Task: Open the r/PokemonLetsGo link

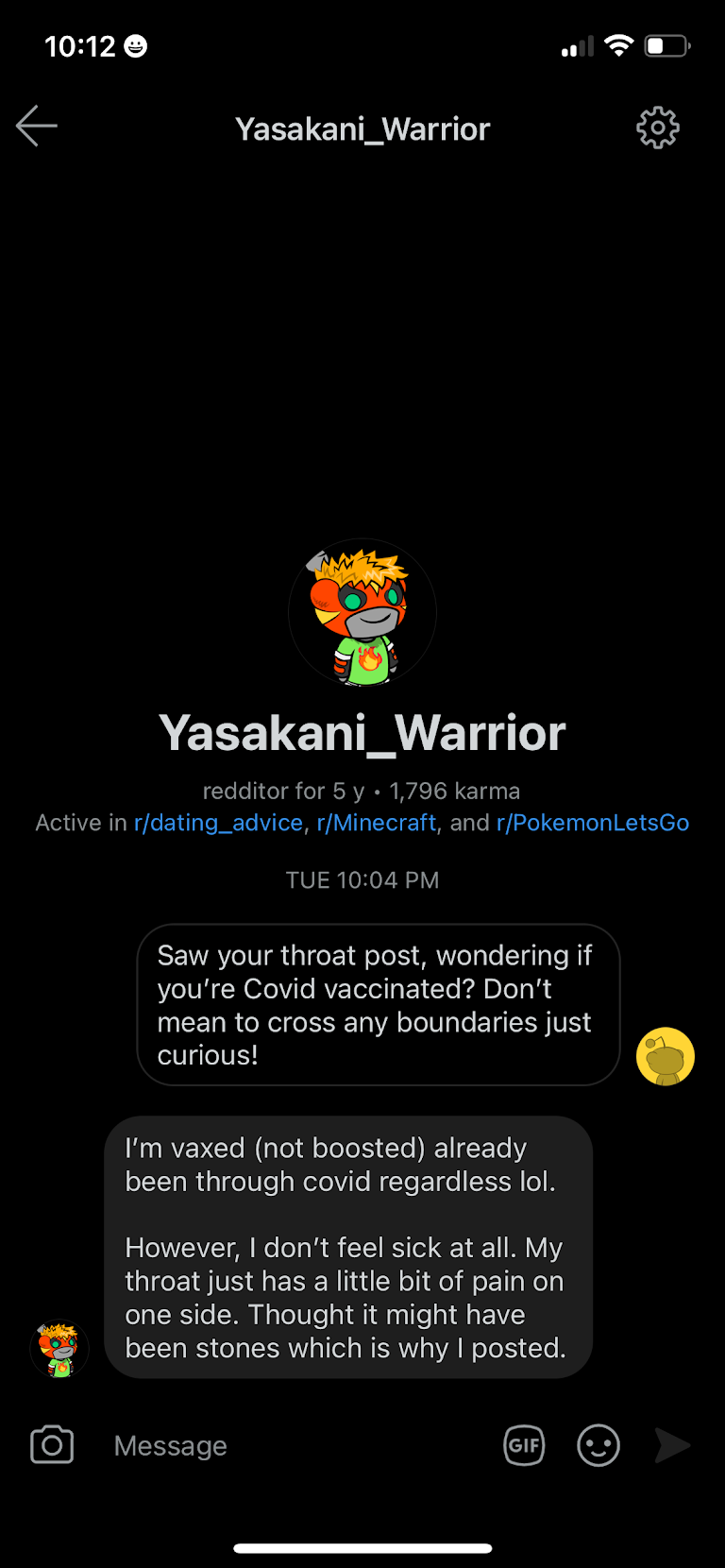Action: [592, 823]
